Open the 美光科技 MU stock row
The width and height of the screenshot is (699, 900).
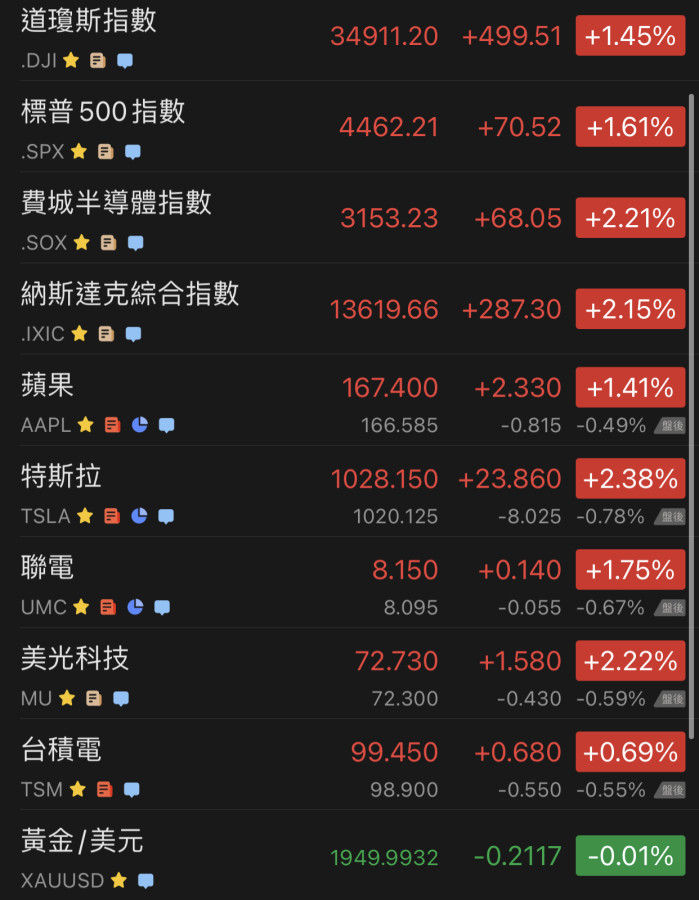(76, 659)
